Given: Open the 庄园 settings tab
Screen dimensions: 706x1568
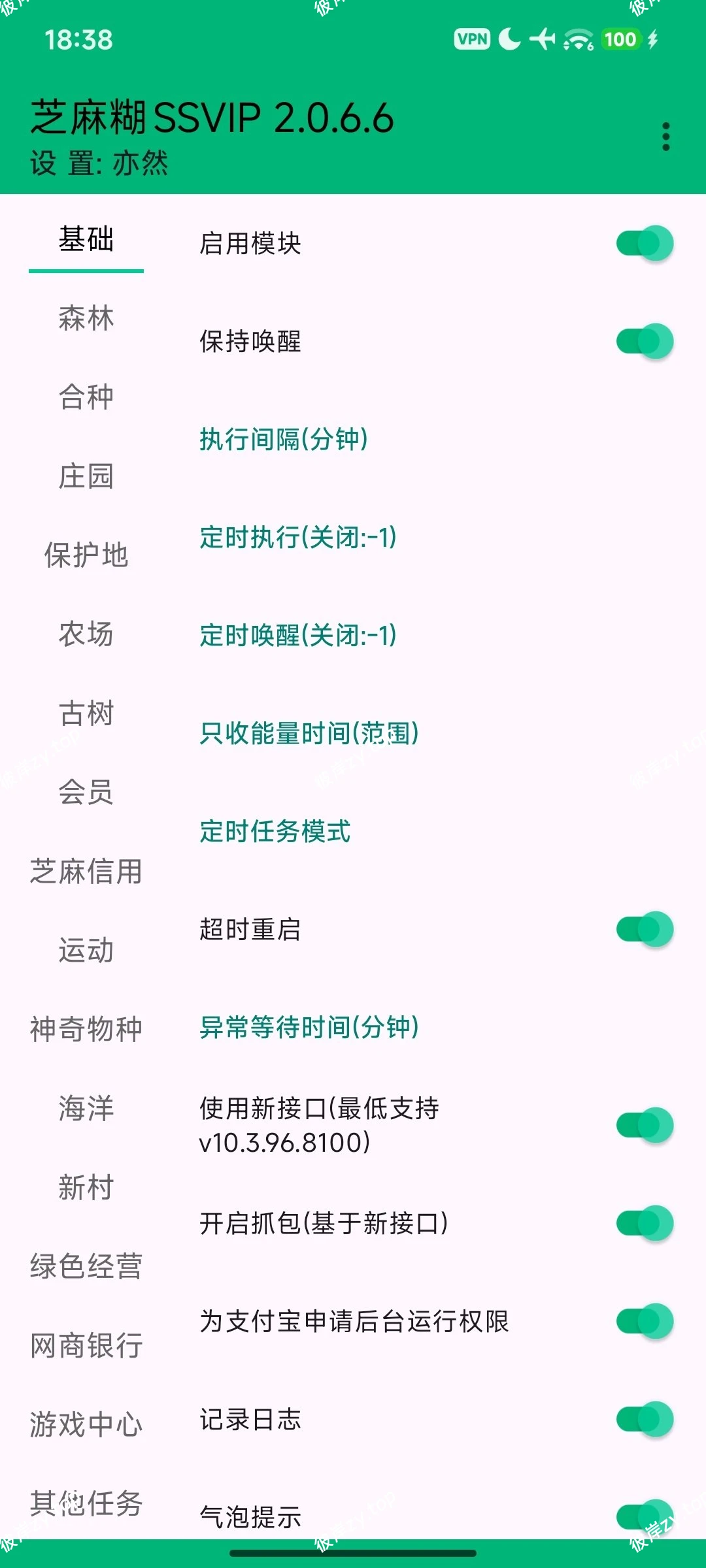Looking at the screenshot, I should (86, 478).
